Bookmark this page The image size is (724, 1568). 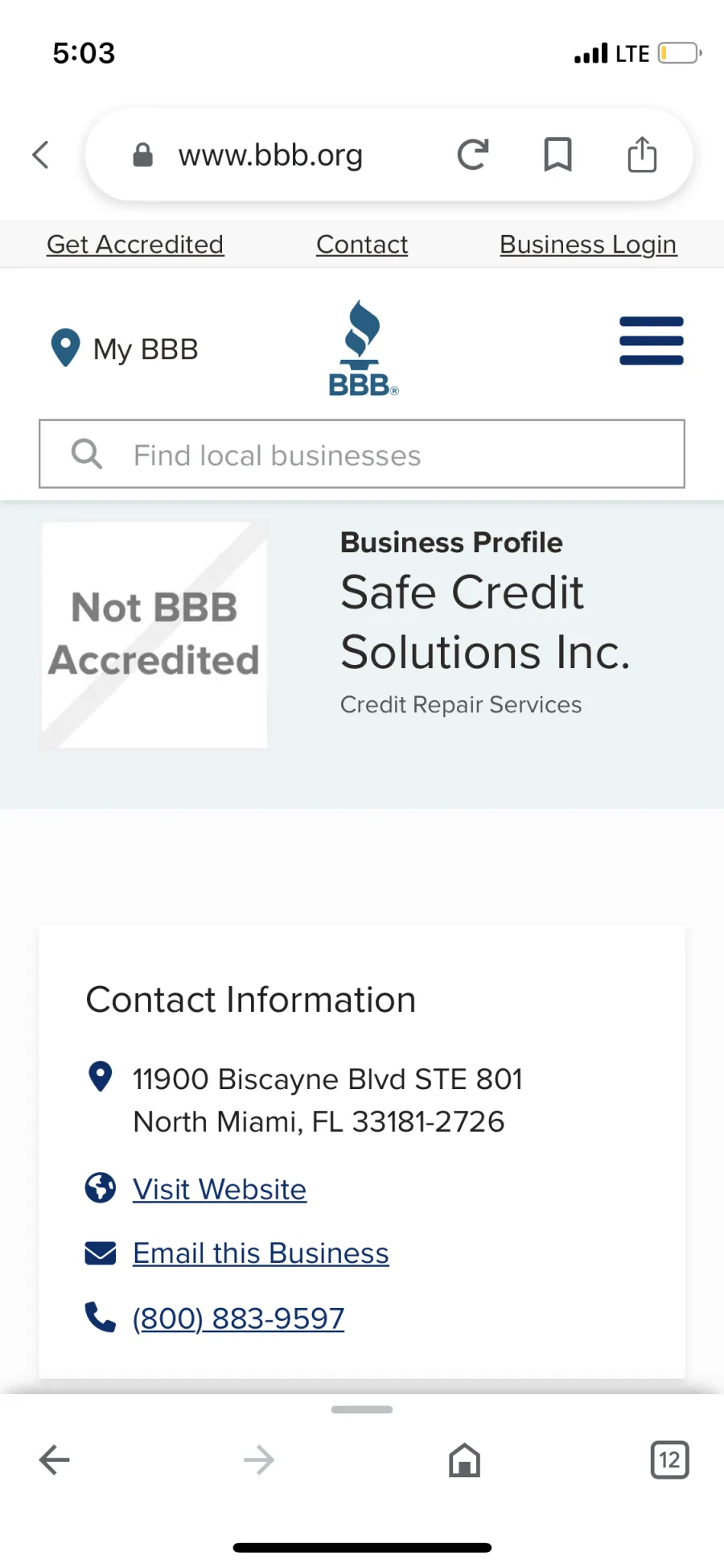[557, 155]
